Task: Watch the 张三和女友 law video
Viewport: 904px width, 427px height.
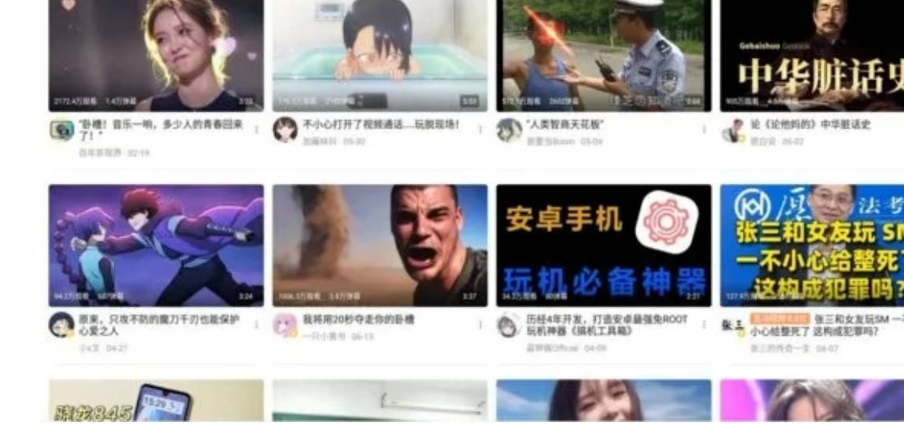Action: click(812, 245)
